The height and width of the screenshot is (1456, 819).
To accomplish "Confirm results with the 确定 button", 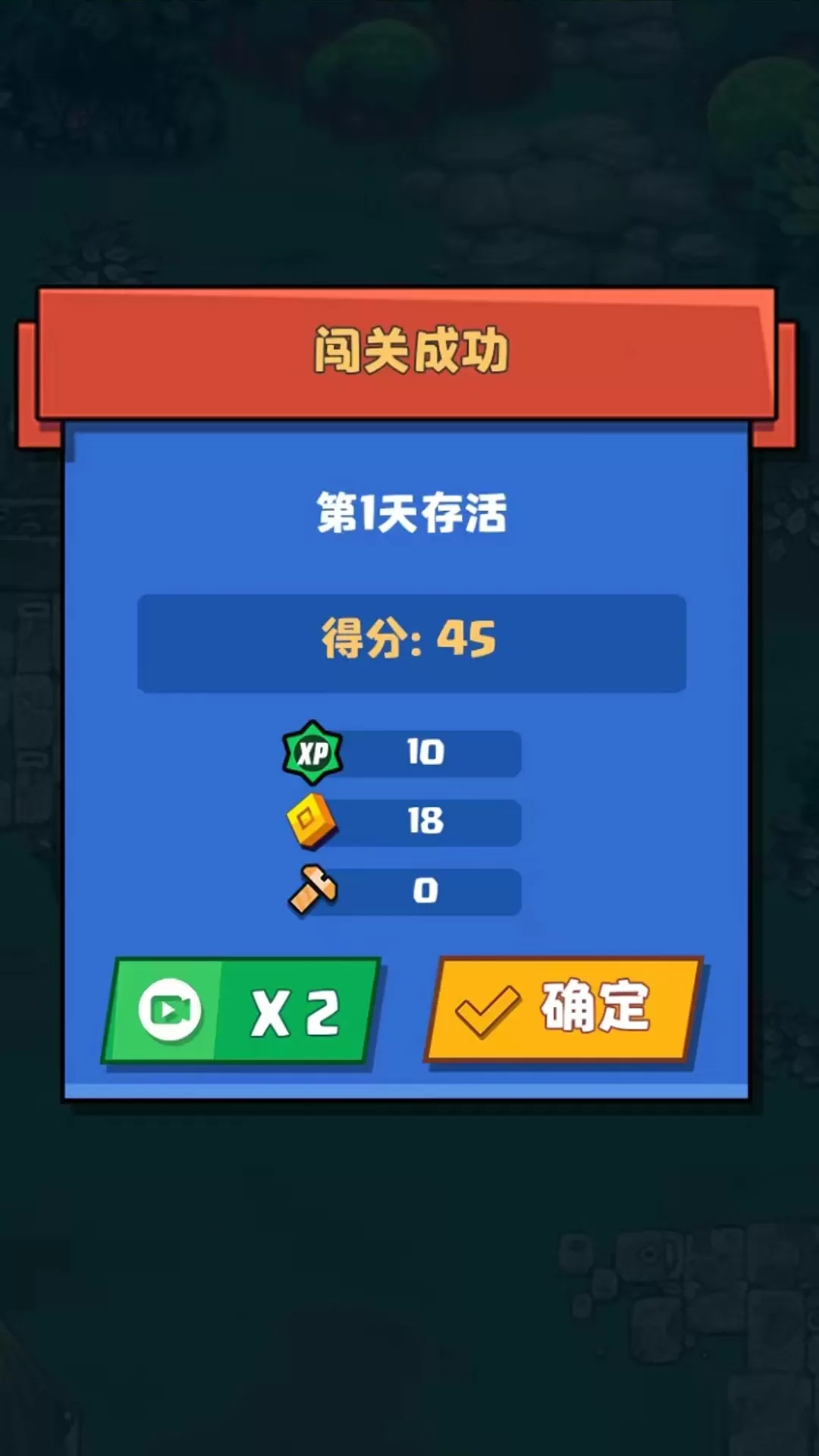I will (x=562, y=1009).
